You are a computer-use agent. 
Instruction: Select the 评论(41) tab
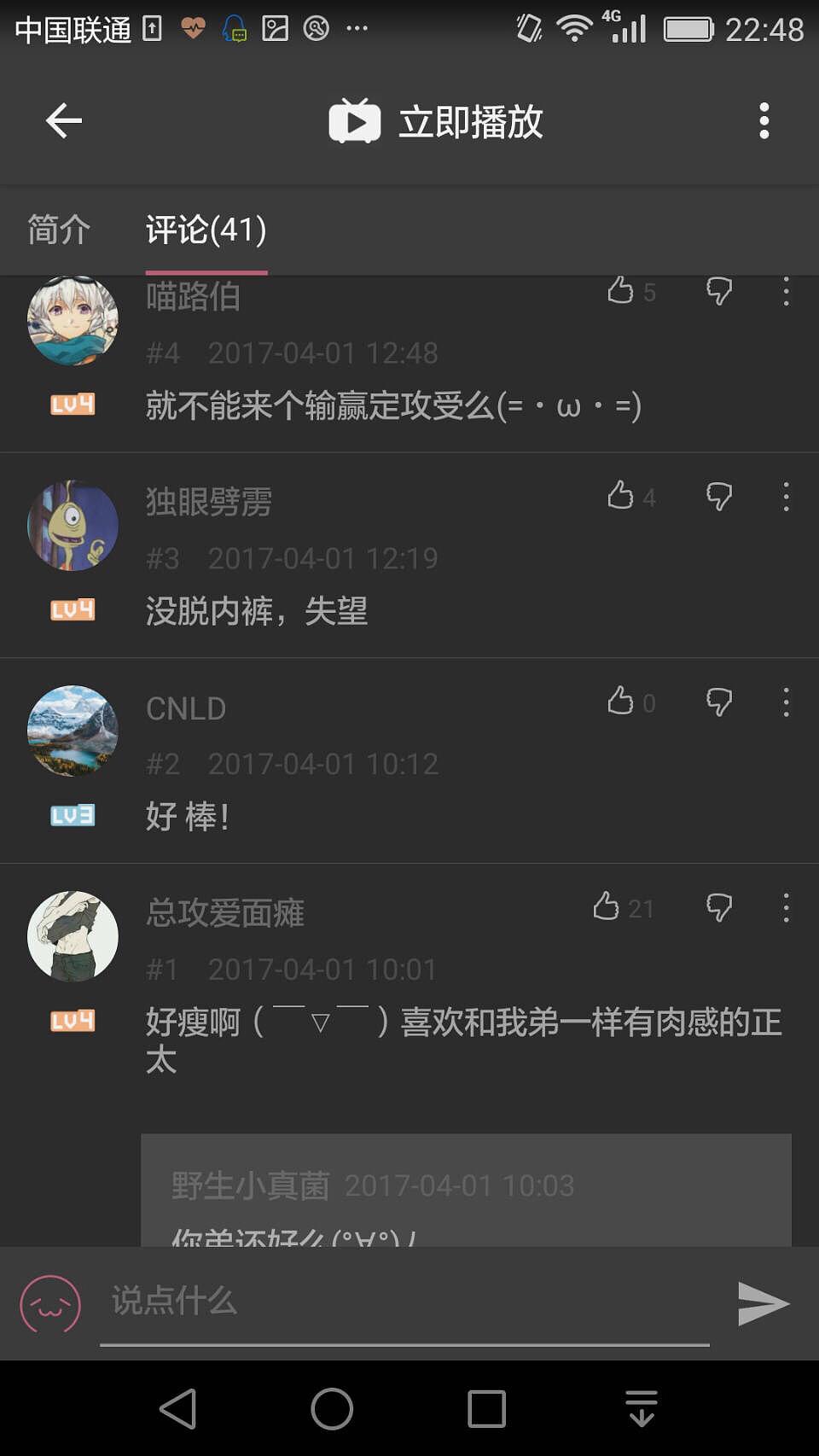(x=206, y=230)
